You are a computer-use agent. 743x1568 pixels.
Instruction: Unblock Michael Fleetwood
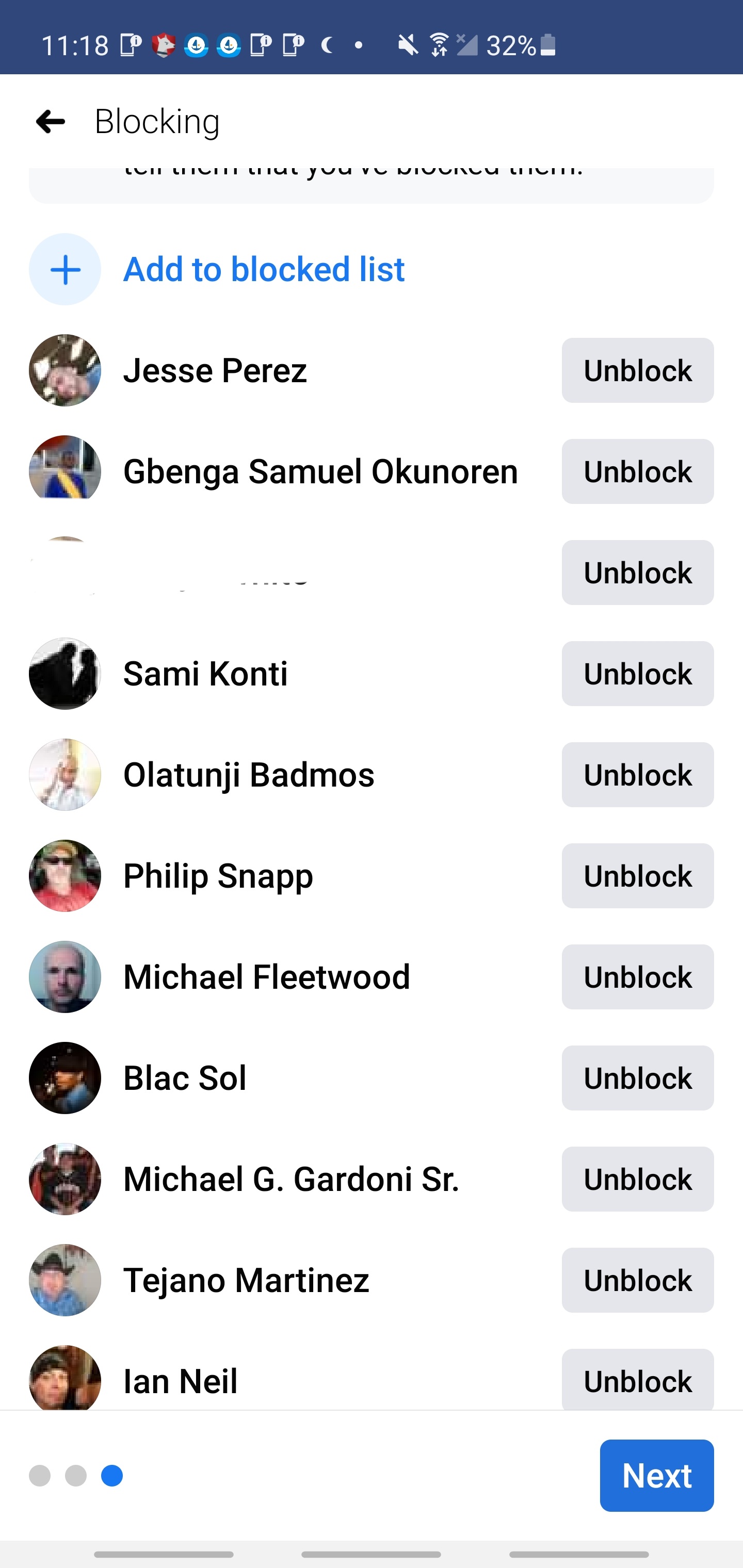tap(637, 977)
